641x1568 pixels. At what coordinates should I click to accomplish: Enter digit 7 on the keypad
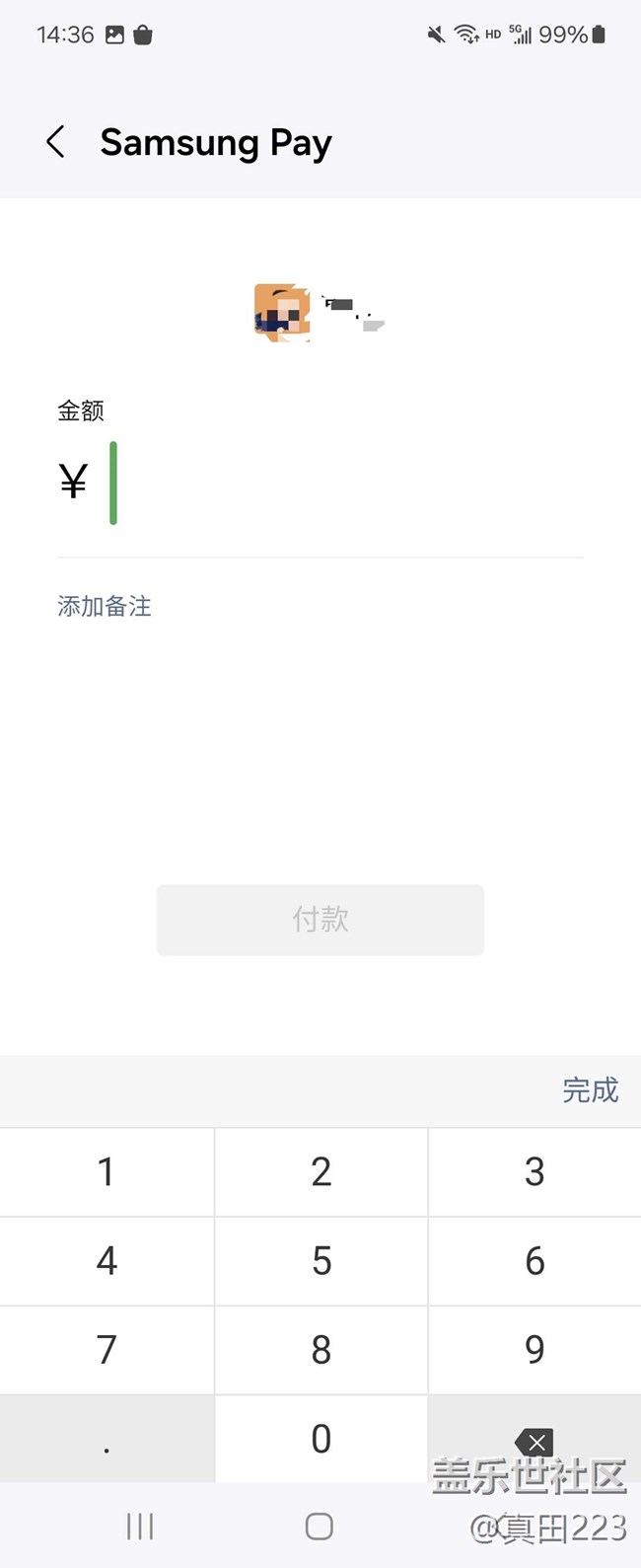[107, 1350]
